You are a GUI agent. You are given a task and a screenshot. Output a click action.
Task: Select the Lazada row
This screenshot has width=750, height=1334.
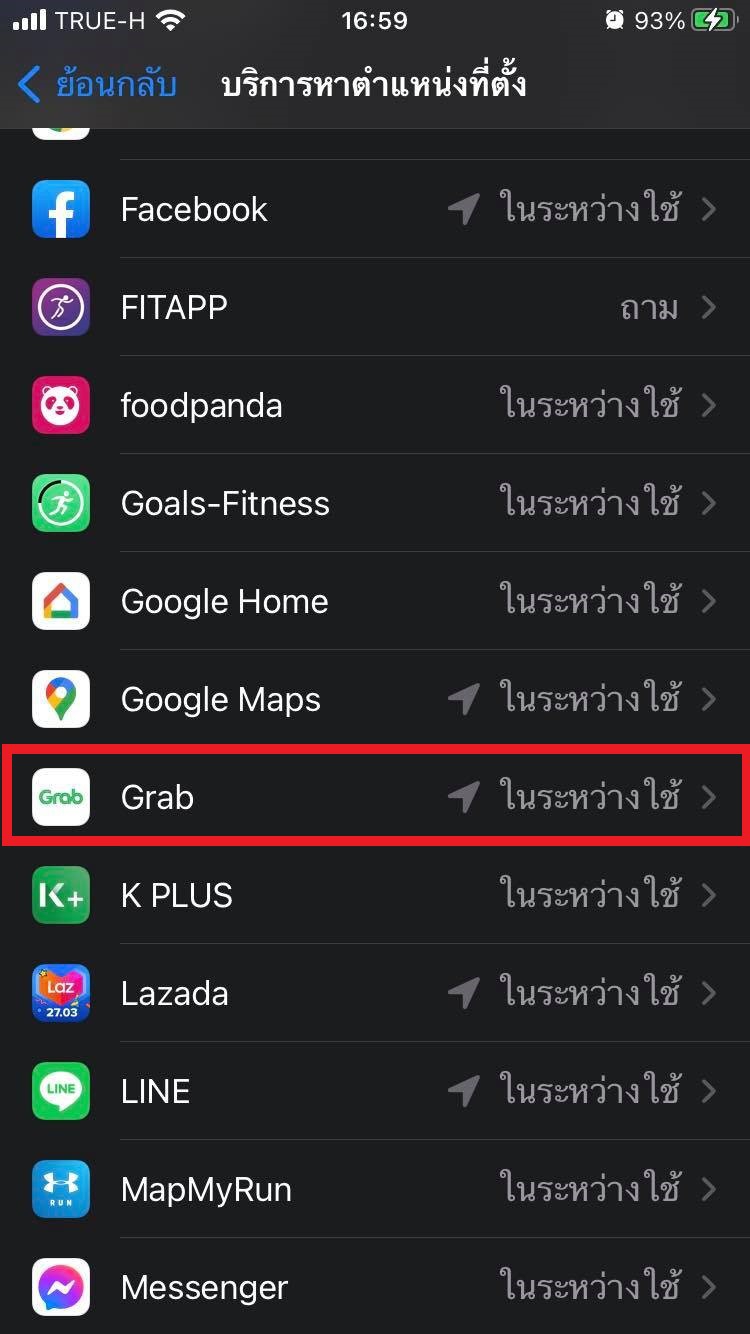click(375, 993)
